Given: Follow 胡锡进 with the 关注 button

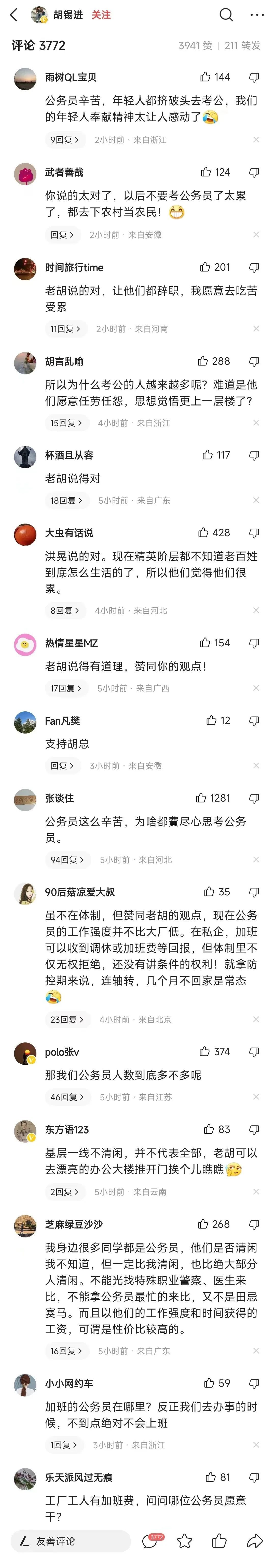Looking at the screenshot, I should click(101, 15).
